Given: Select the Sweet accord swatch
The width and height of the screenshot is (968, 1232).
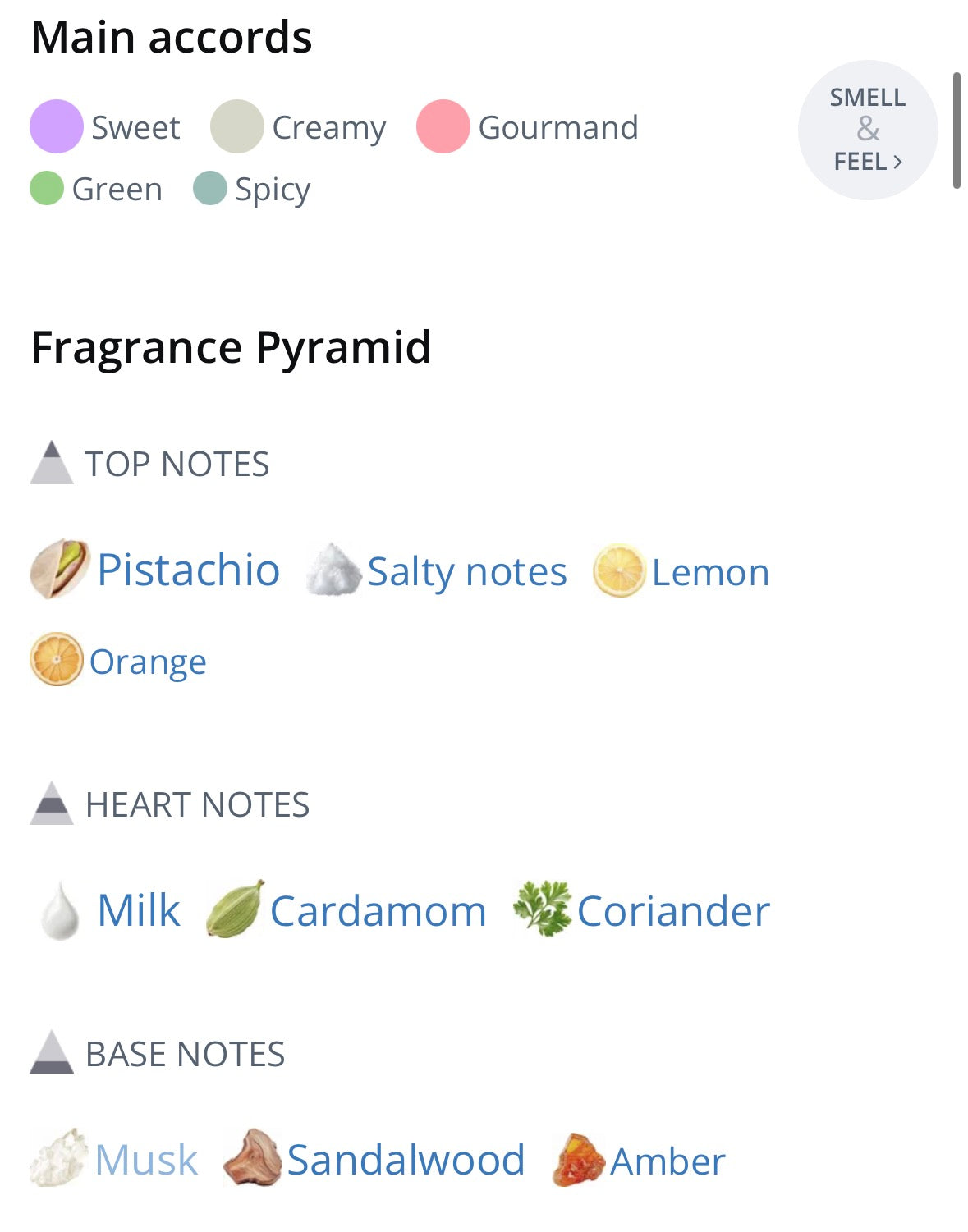Looking at the screenshot, I should 55,127.
